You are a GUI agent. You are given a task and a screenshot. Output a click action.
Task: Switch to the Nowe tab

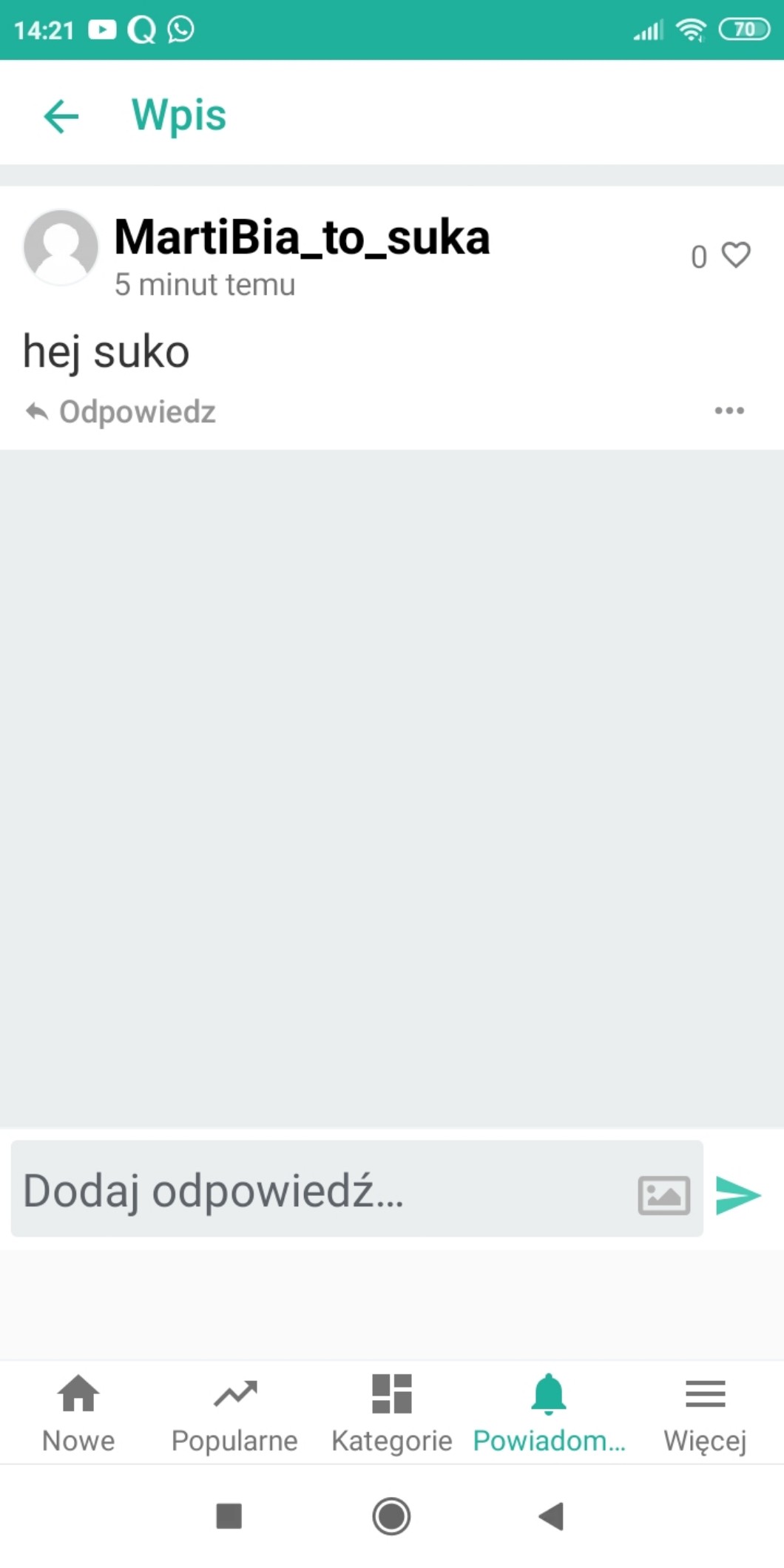coord(78,1413)
